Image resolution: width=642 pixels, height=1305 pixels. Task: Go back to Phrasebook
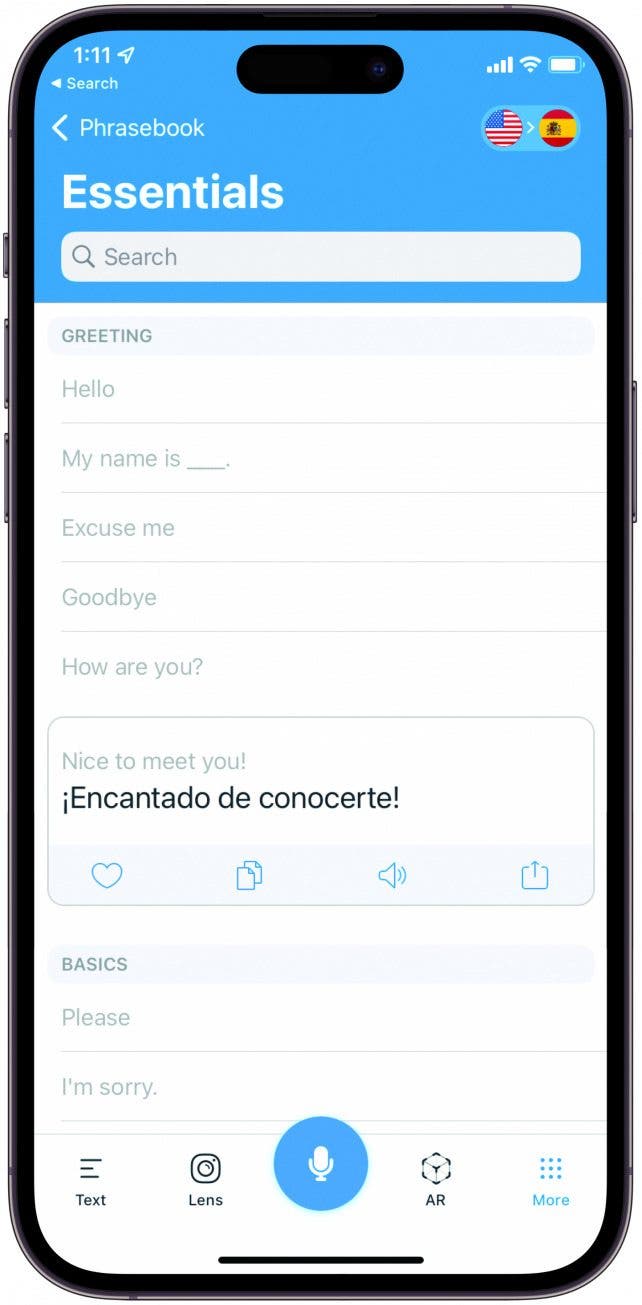127,128
